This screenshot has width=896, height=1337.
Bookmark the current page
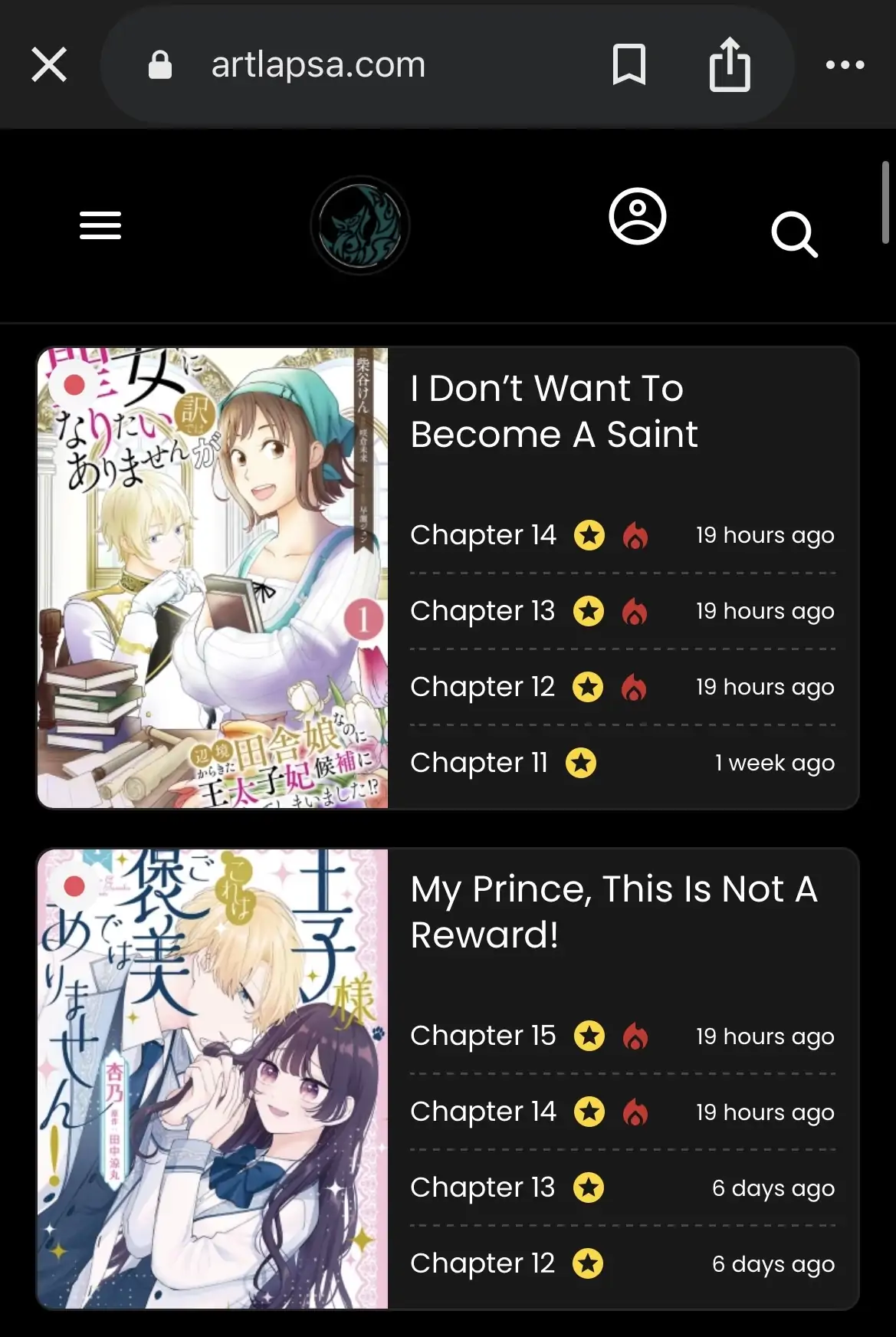630,64
